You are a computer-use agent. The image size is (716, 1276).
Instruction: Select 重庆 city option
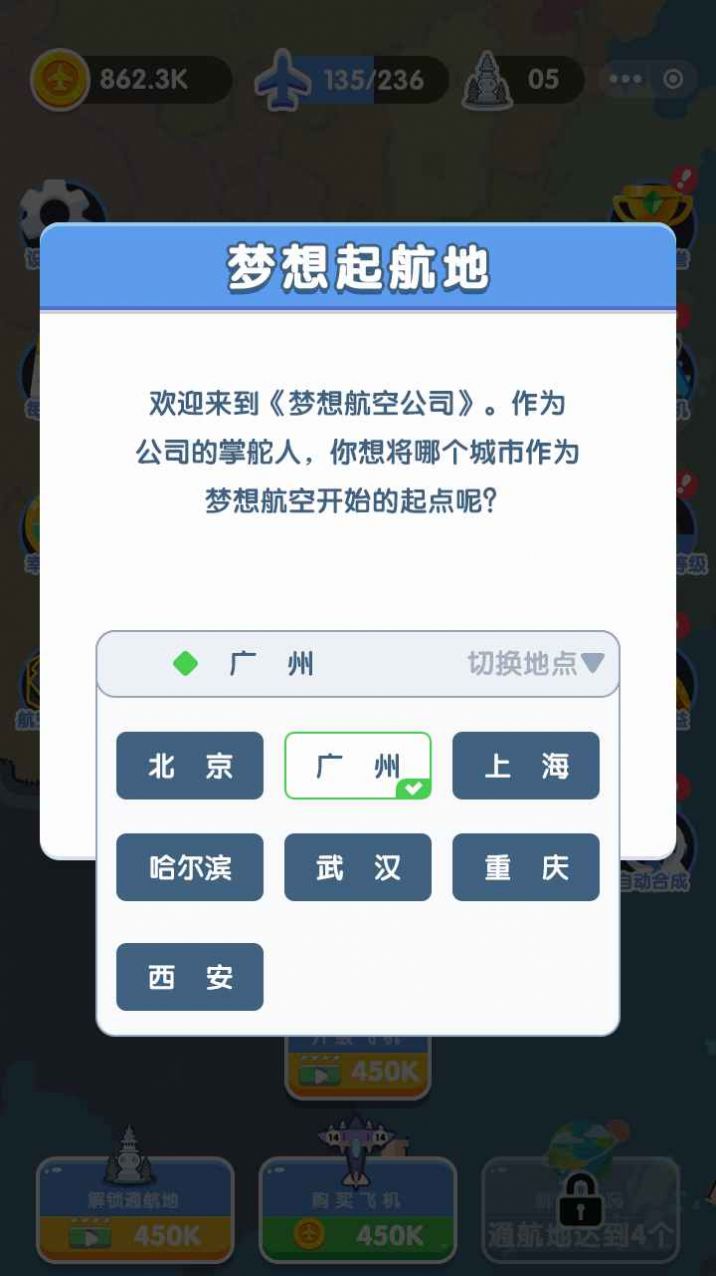pyautogui.click(x=526, y=867)
